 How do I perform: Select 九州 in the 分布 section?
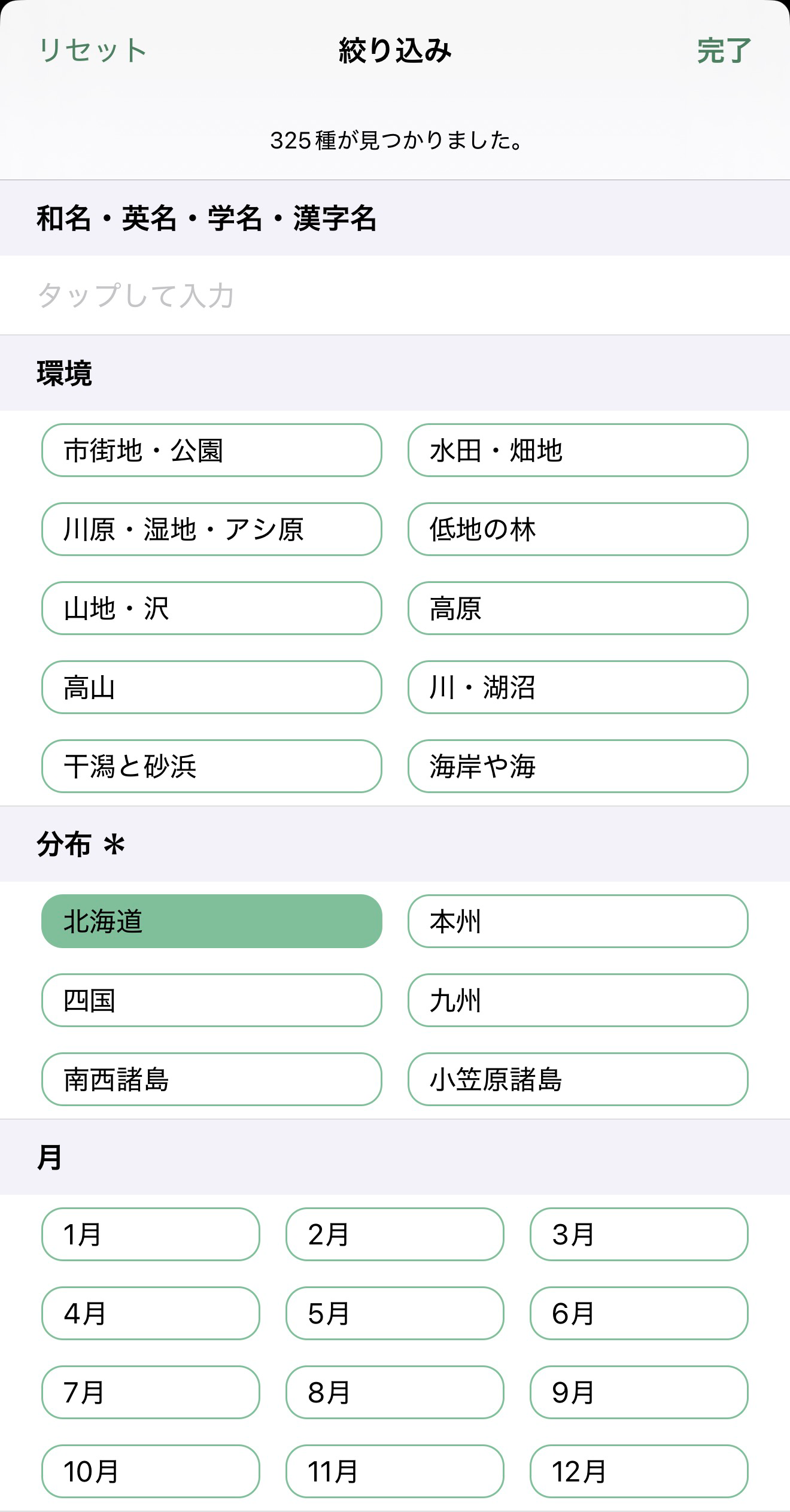pos(578,1000)
